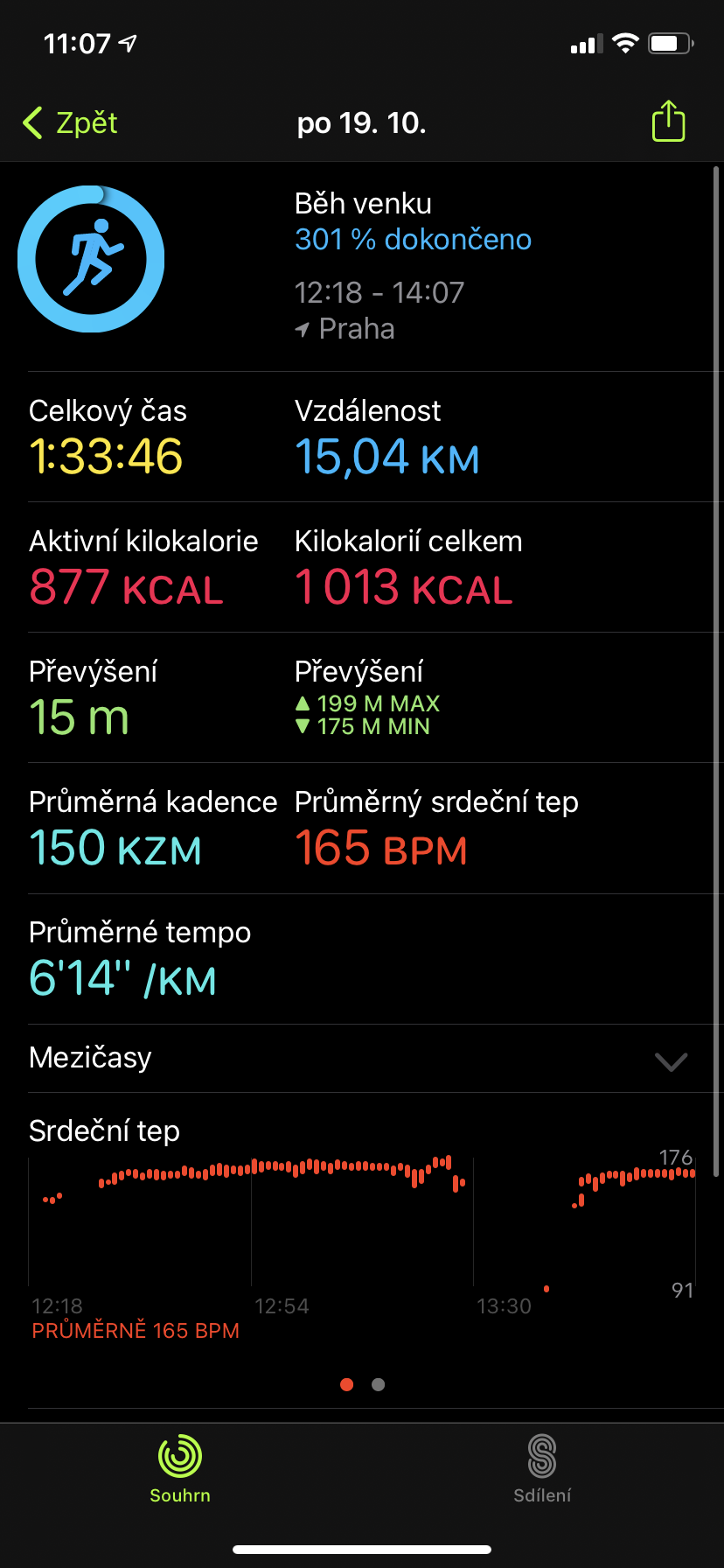The width and height of the screenshot is (724, 1568).
Task: Open the Souhrn tab
Action: coord(180,1469)
